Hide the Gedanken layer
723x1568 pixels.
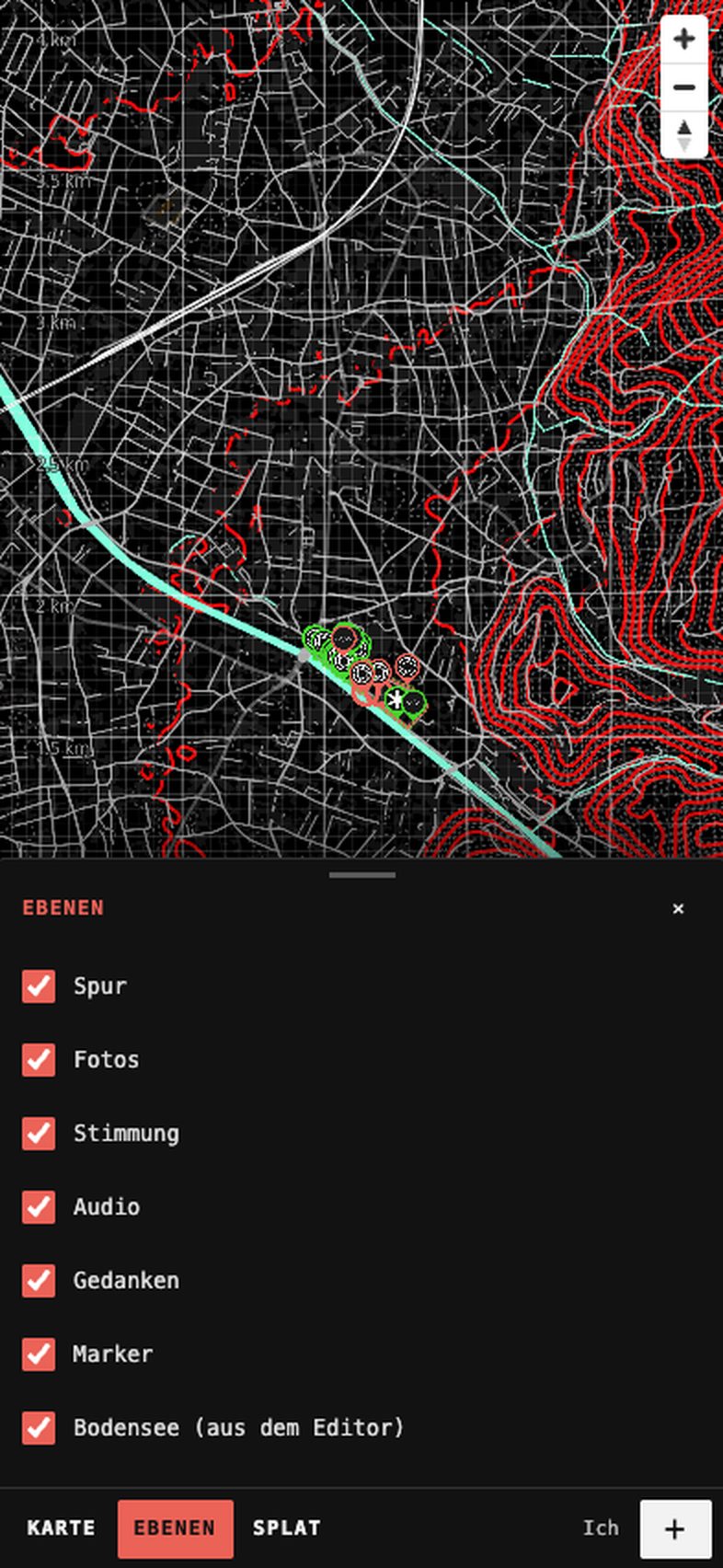[39, 1280]
